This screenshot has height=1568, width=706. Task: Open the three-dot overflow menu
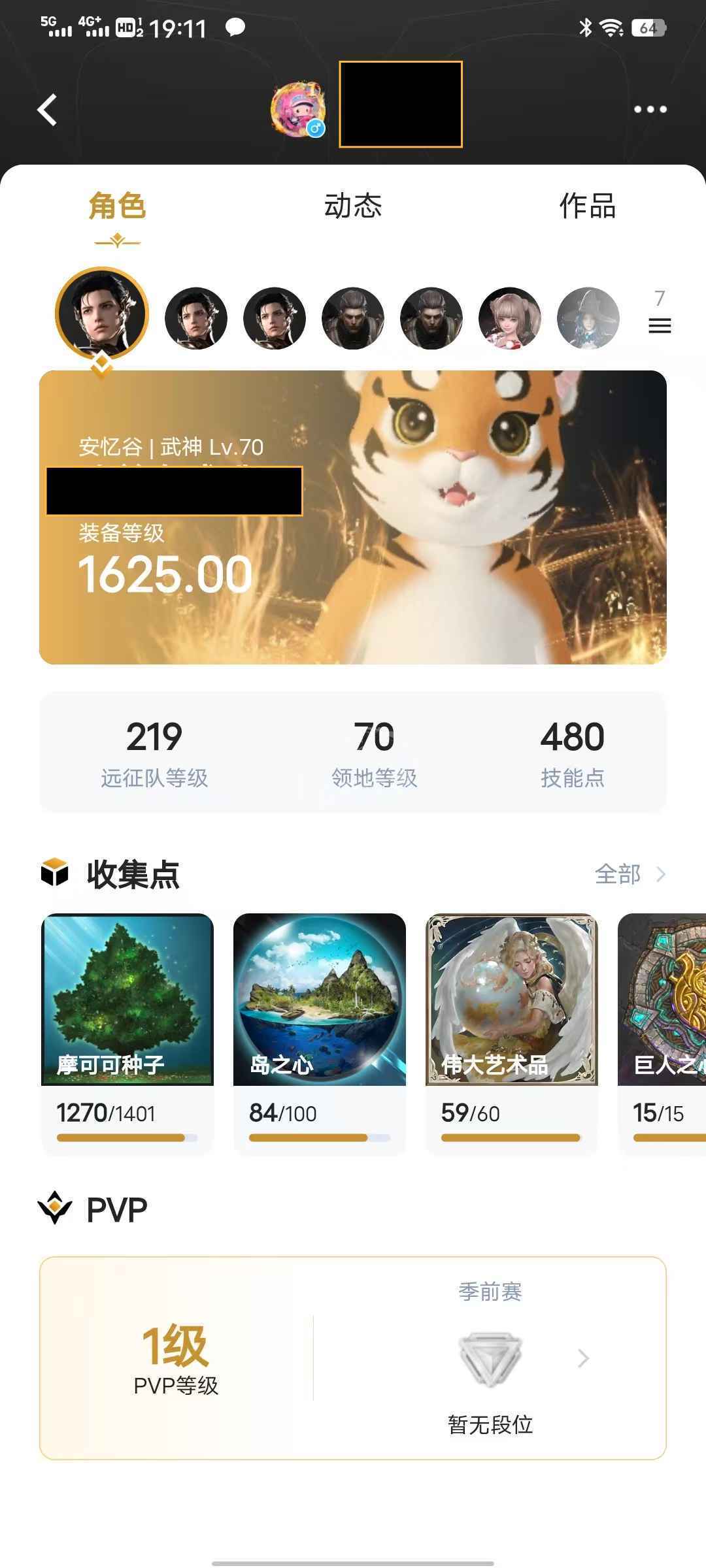650,109
